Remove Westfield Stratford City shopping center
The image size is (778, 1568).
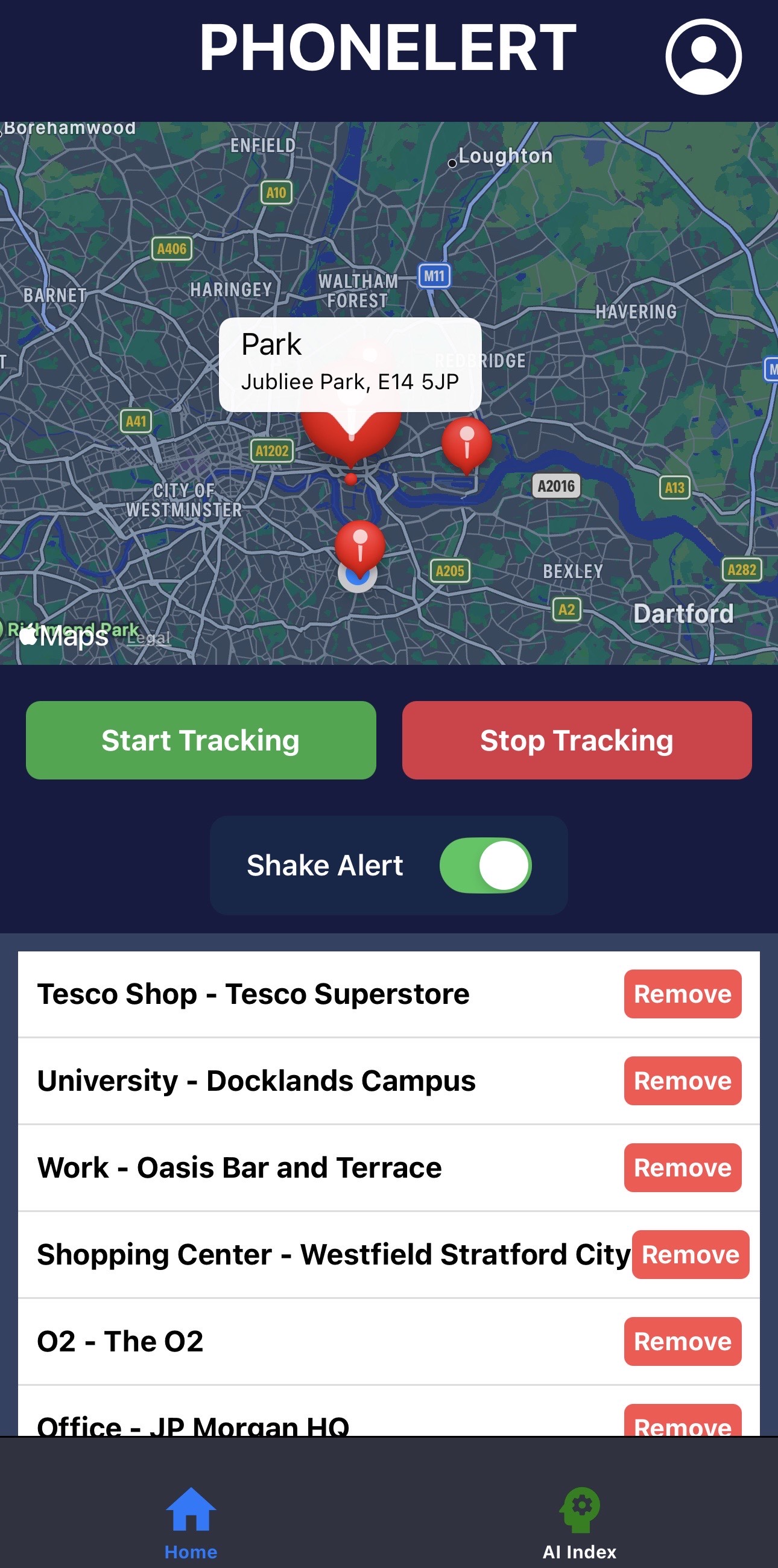click(690, 1254)
